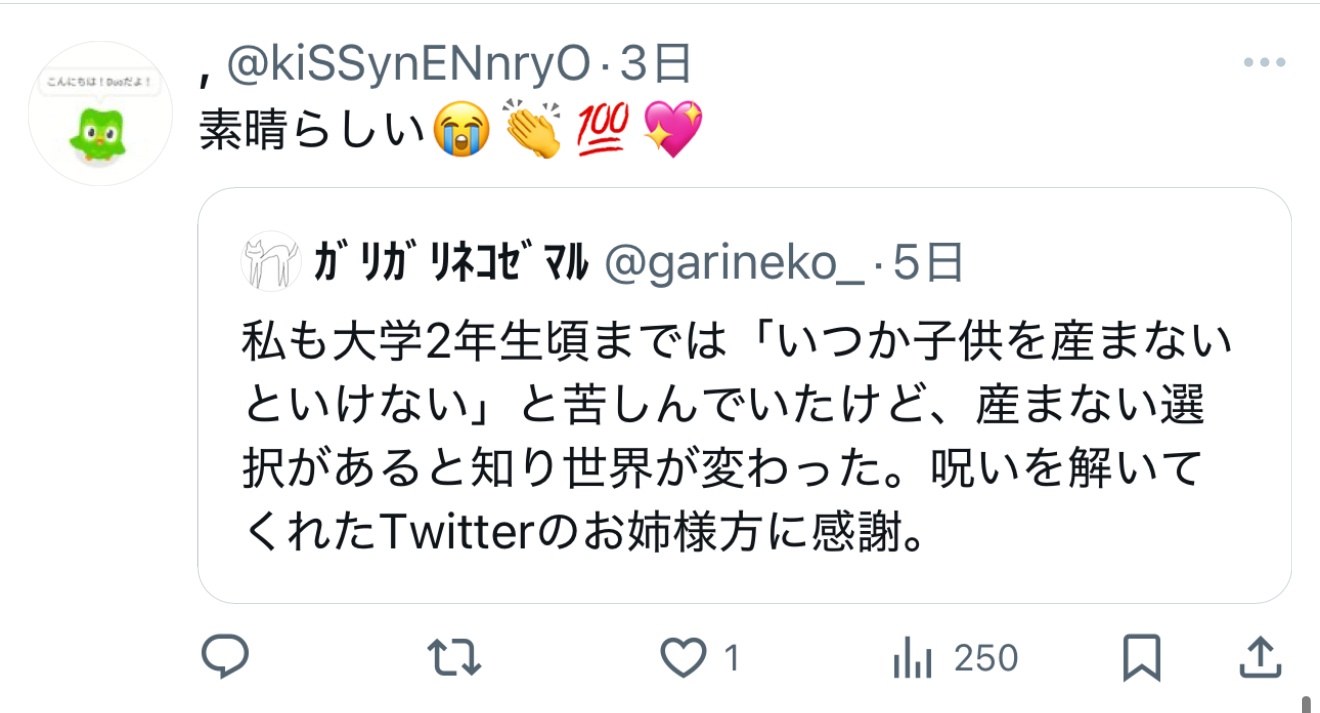The image size is (1320, 713).
Task: Open the tweet's three-dot overflow menu
Action: (1263, 63)
